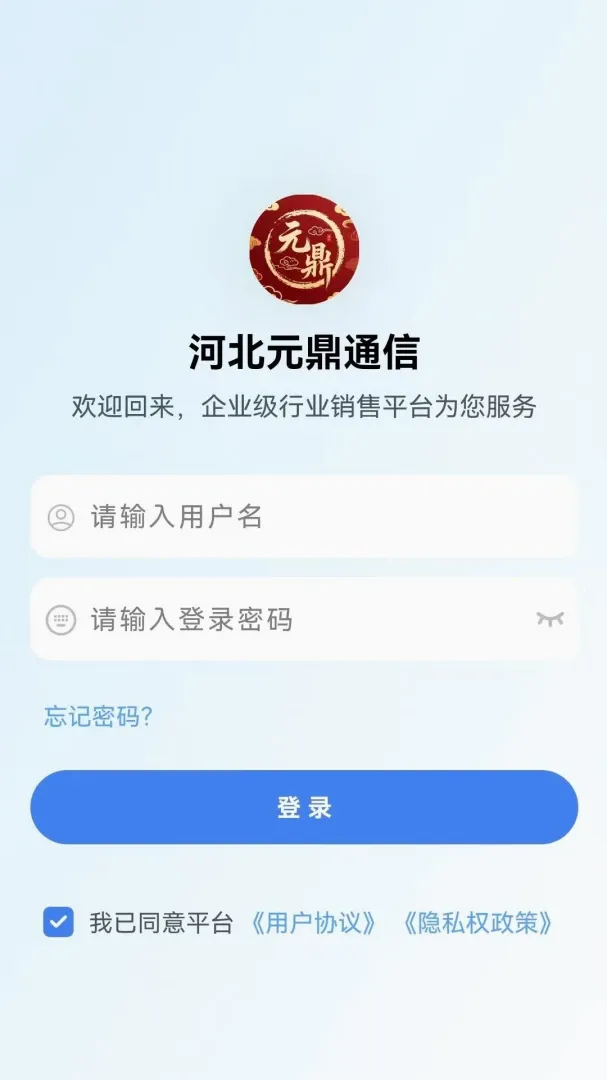Open the 《隐私权政策》 link
The width and height of the screenshot is (607, 1080).
point(477,923)
